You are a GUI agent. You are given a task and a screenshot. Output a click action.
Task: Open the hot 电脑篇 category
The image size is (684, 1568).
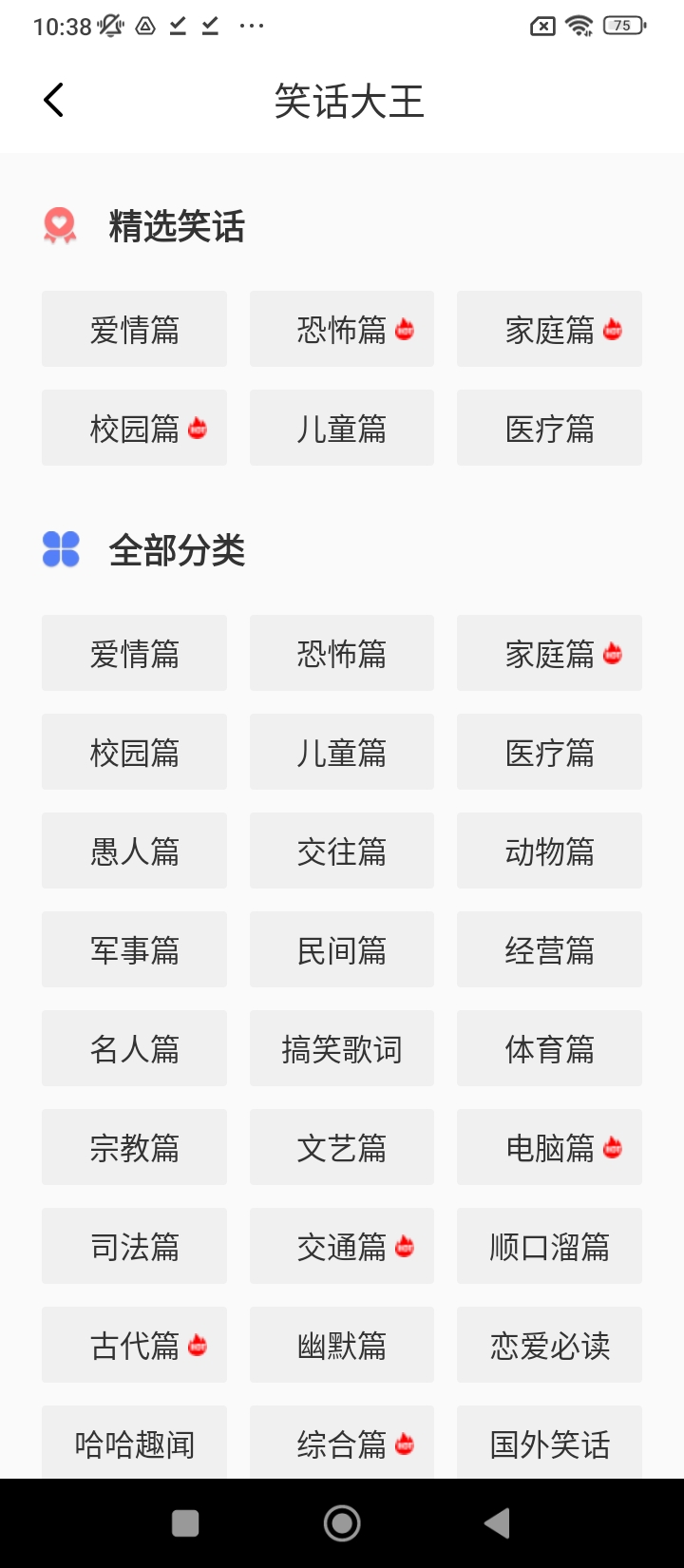click(x=549, y=1148)
